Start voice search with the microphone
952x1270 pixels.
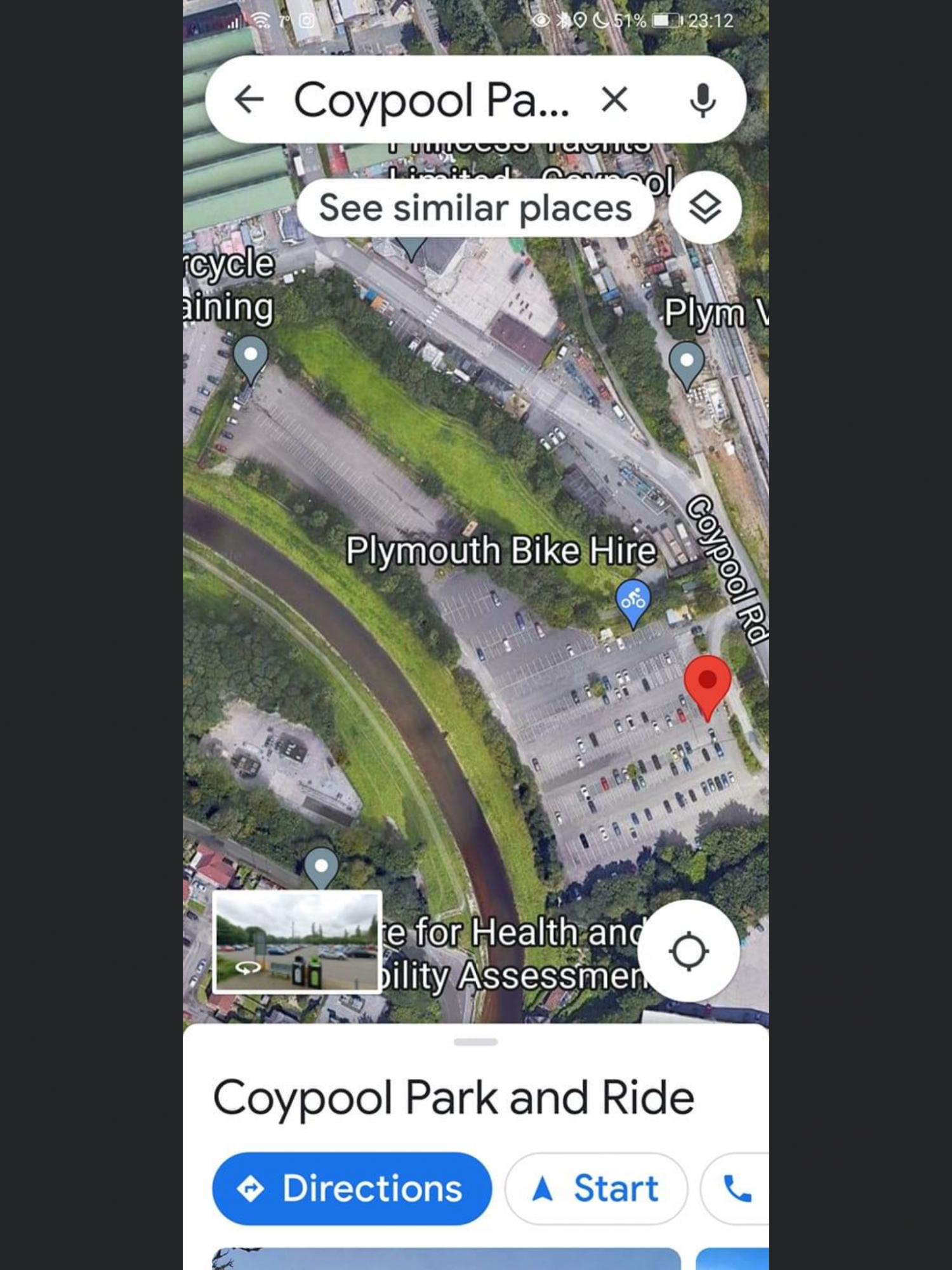[703, 100]
